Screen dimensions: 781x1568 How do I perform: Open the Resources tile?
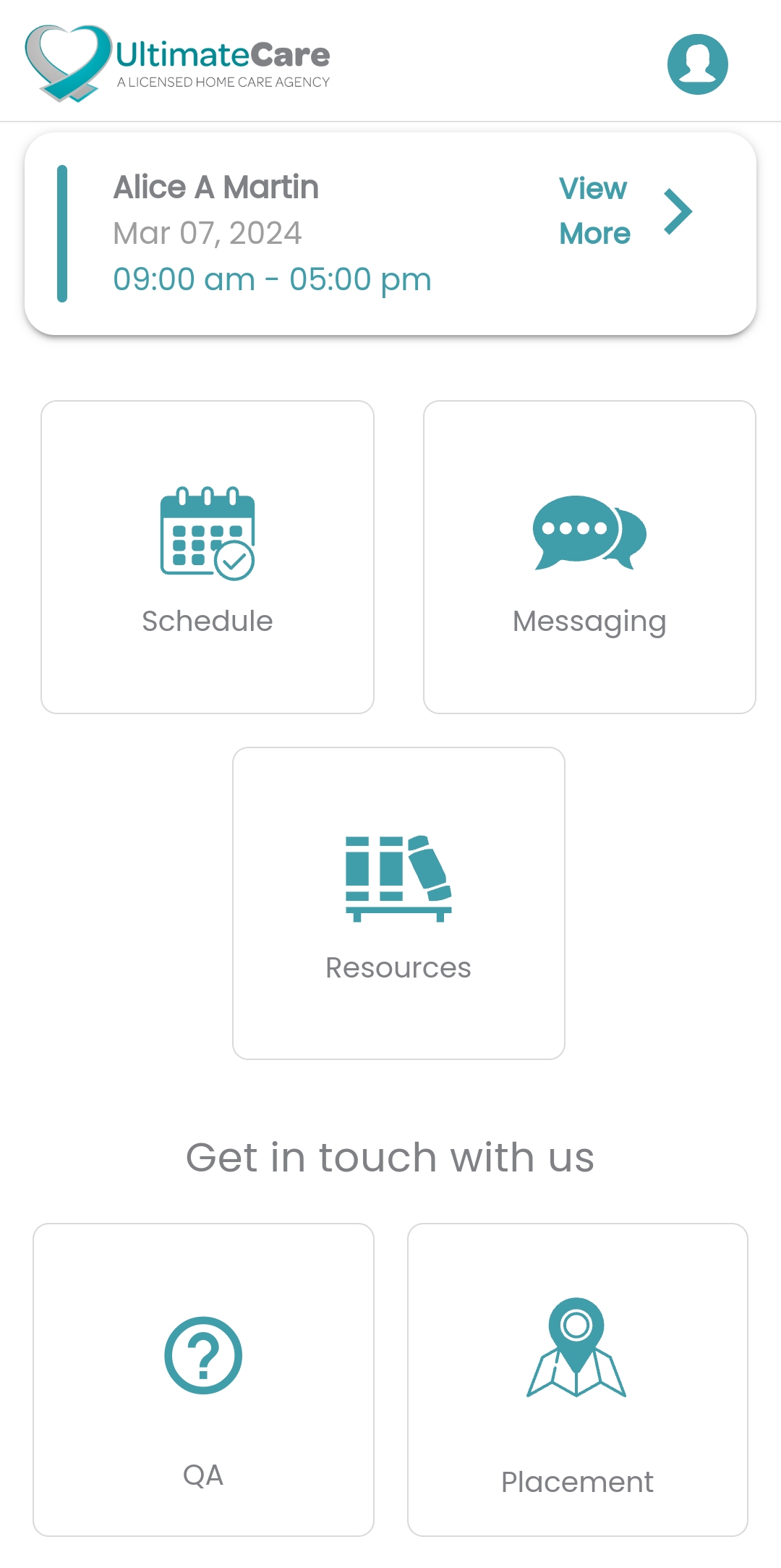[x=398, y=903]
